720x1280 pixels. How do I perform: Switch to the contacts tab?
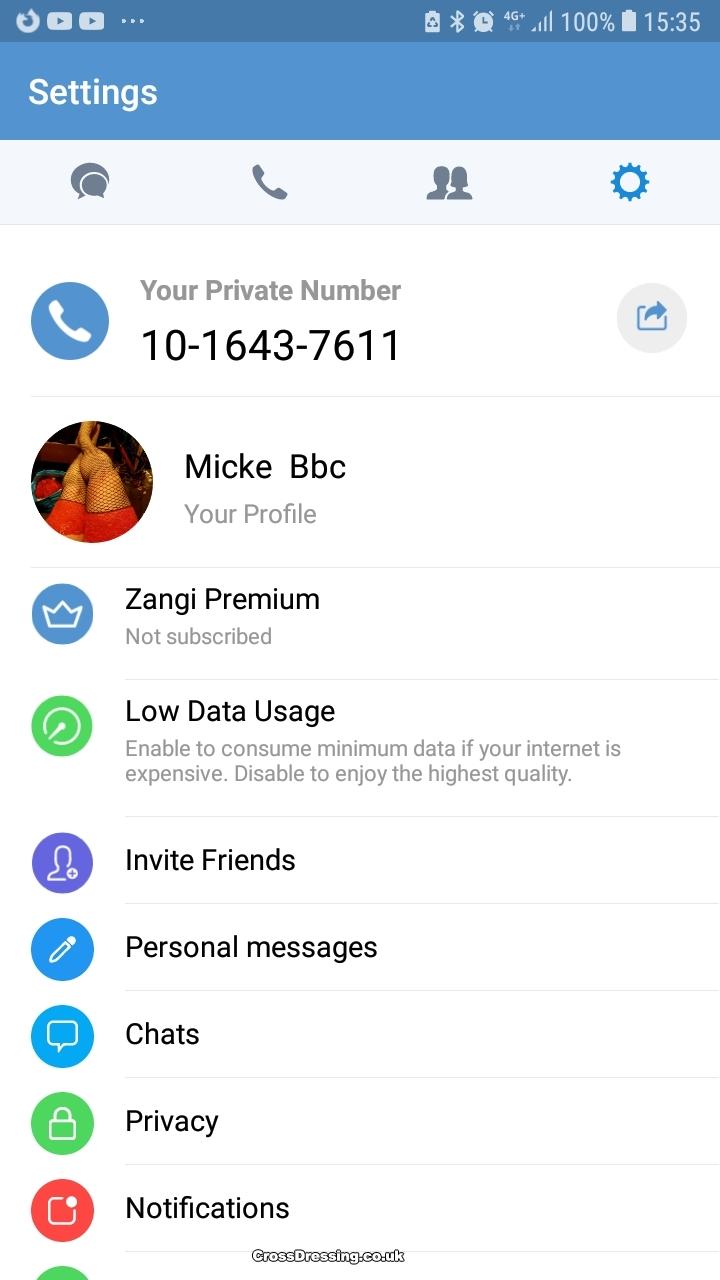click(x=450, y=182)
